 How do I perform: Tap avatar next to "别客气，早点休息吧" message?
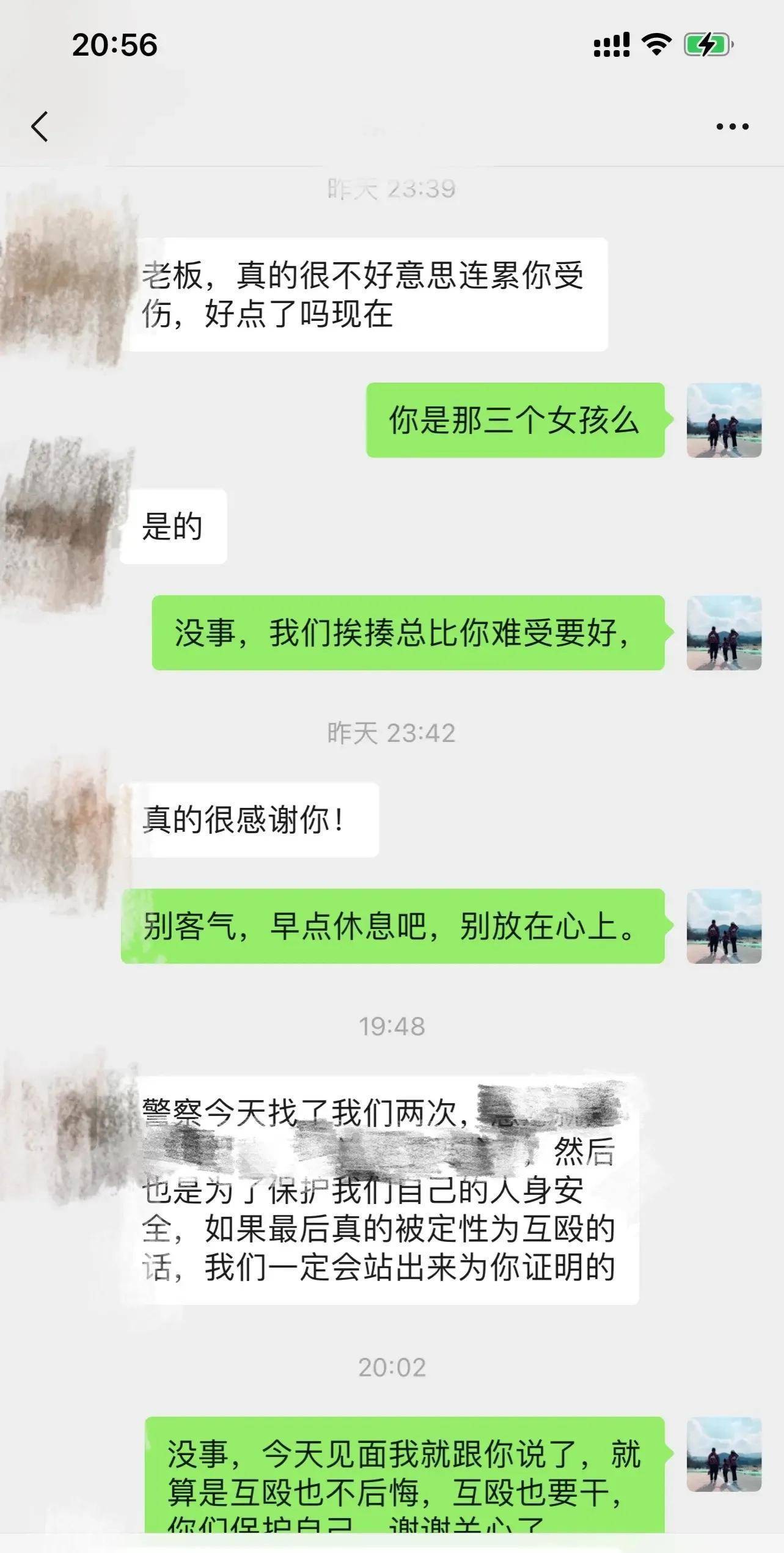(724, 927)
